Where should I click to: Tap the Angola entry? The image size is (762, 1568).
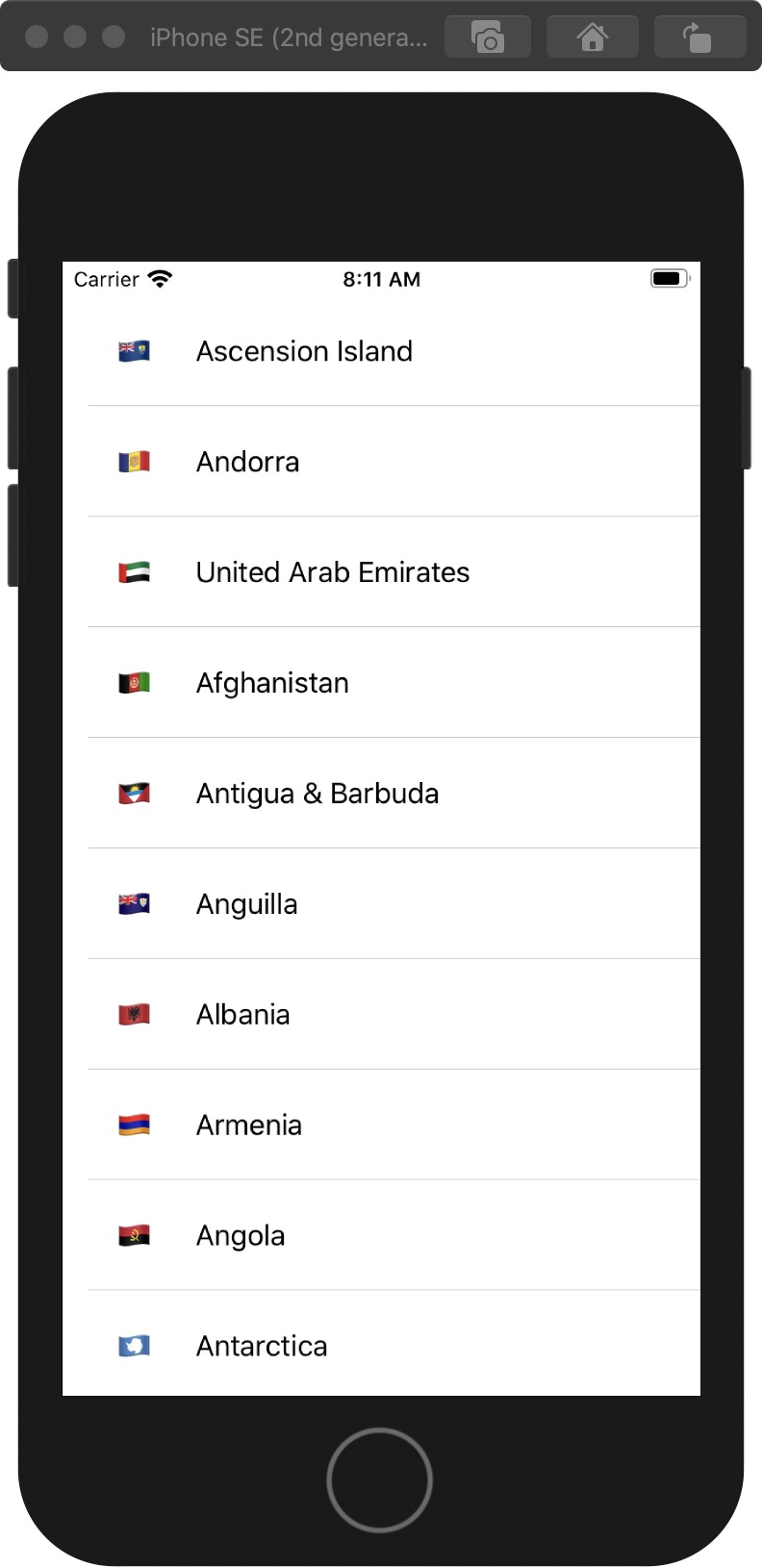[x=241, y=1236]
